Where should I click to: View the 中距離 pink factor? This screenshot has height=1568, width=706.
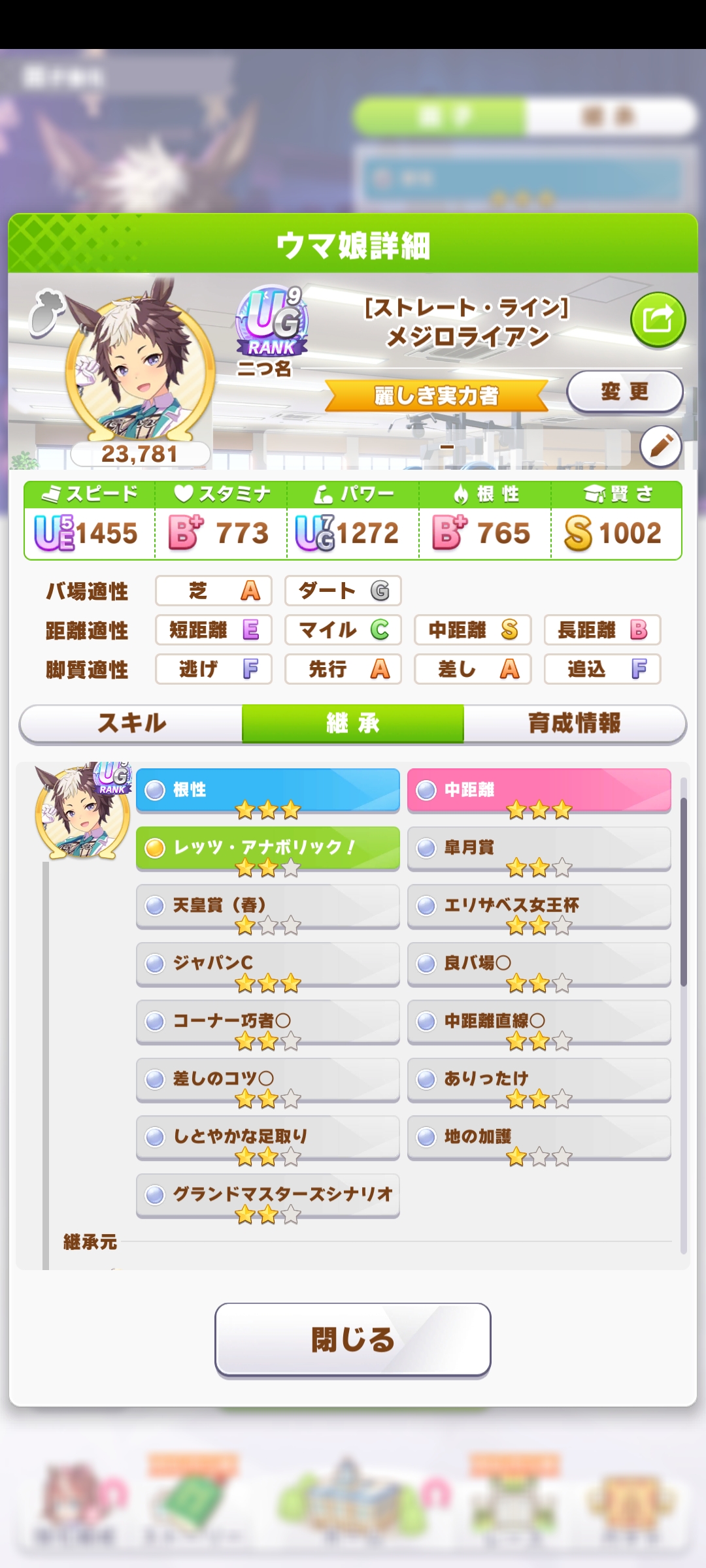tap(539, 791)
